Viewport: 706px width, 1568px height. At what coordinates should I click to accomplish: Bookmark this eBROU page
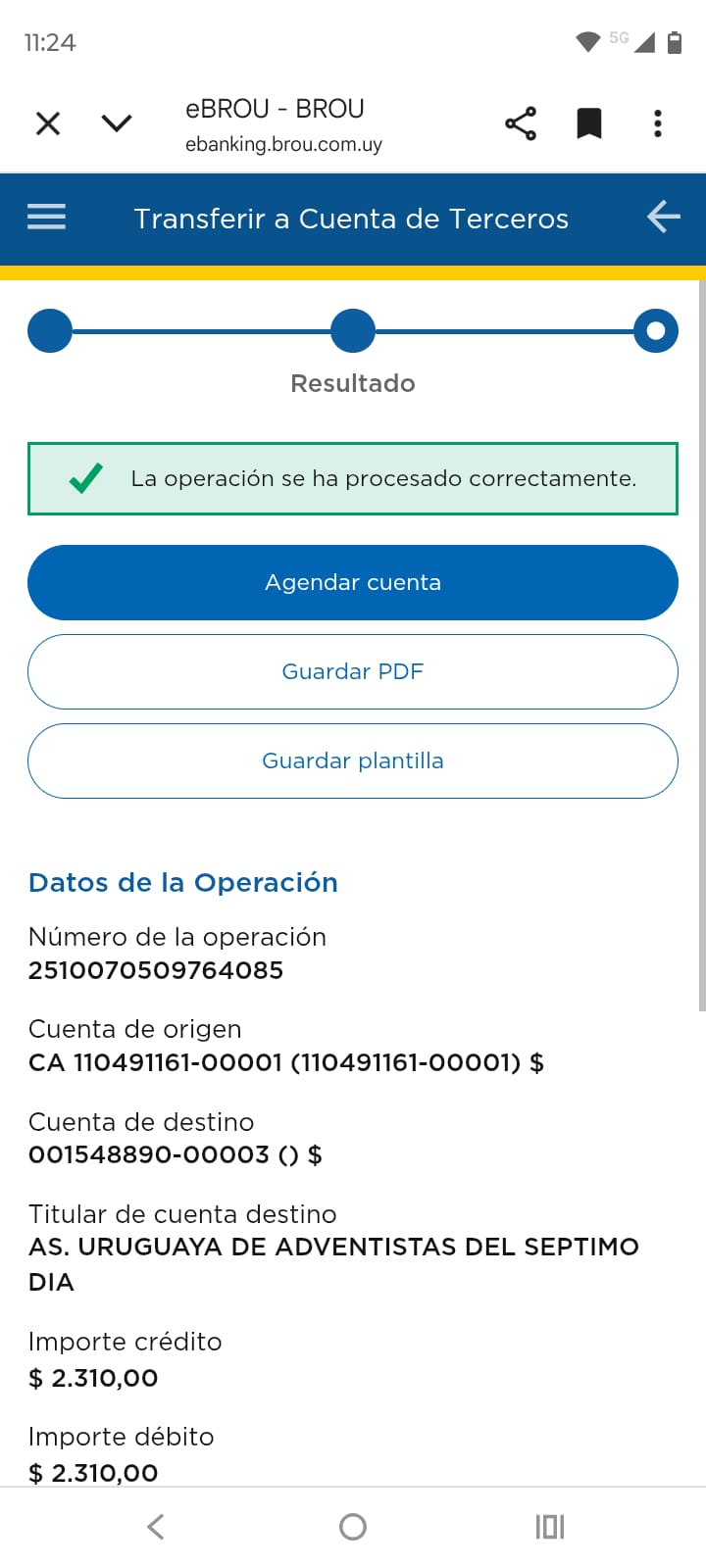click(588, 123)
